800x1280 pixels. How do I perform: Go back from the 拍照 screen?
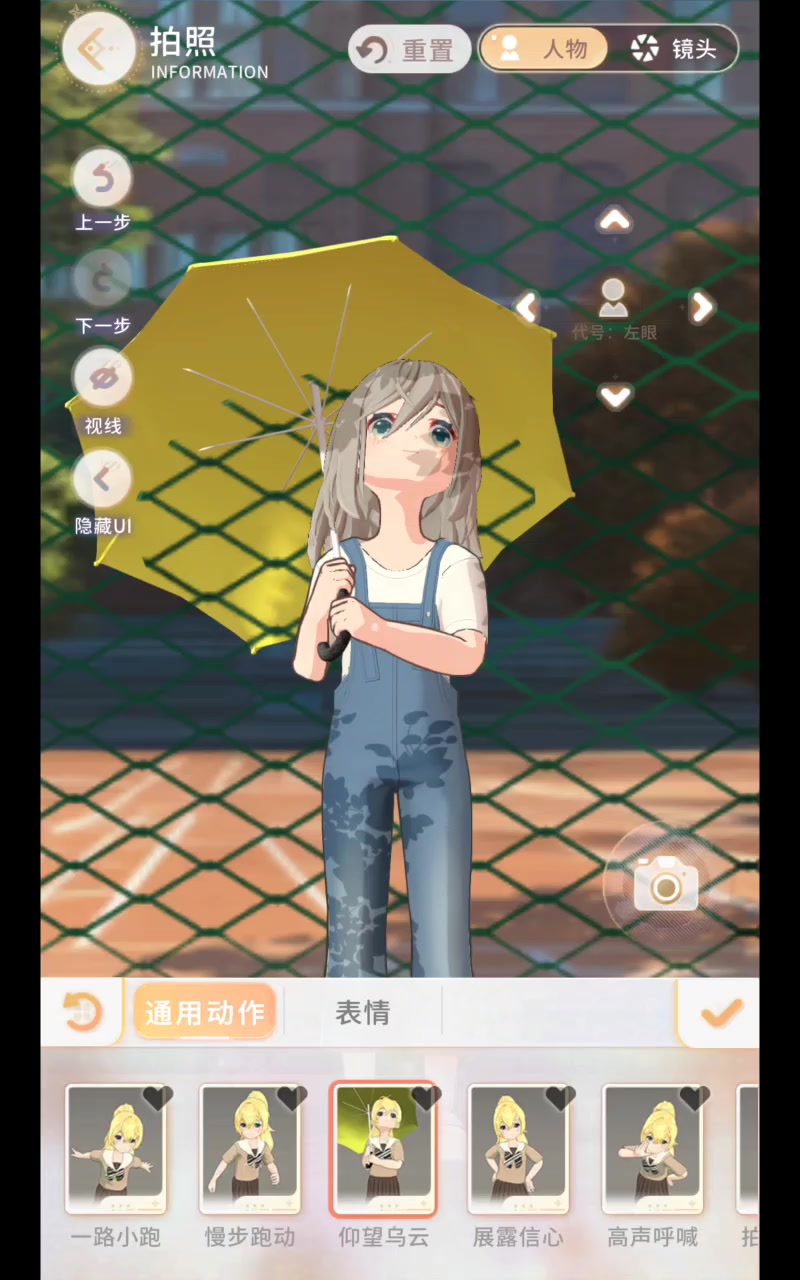(x=98, y=49)
